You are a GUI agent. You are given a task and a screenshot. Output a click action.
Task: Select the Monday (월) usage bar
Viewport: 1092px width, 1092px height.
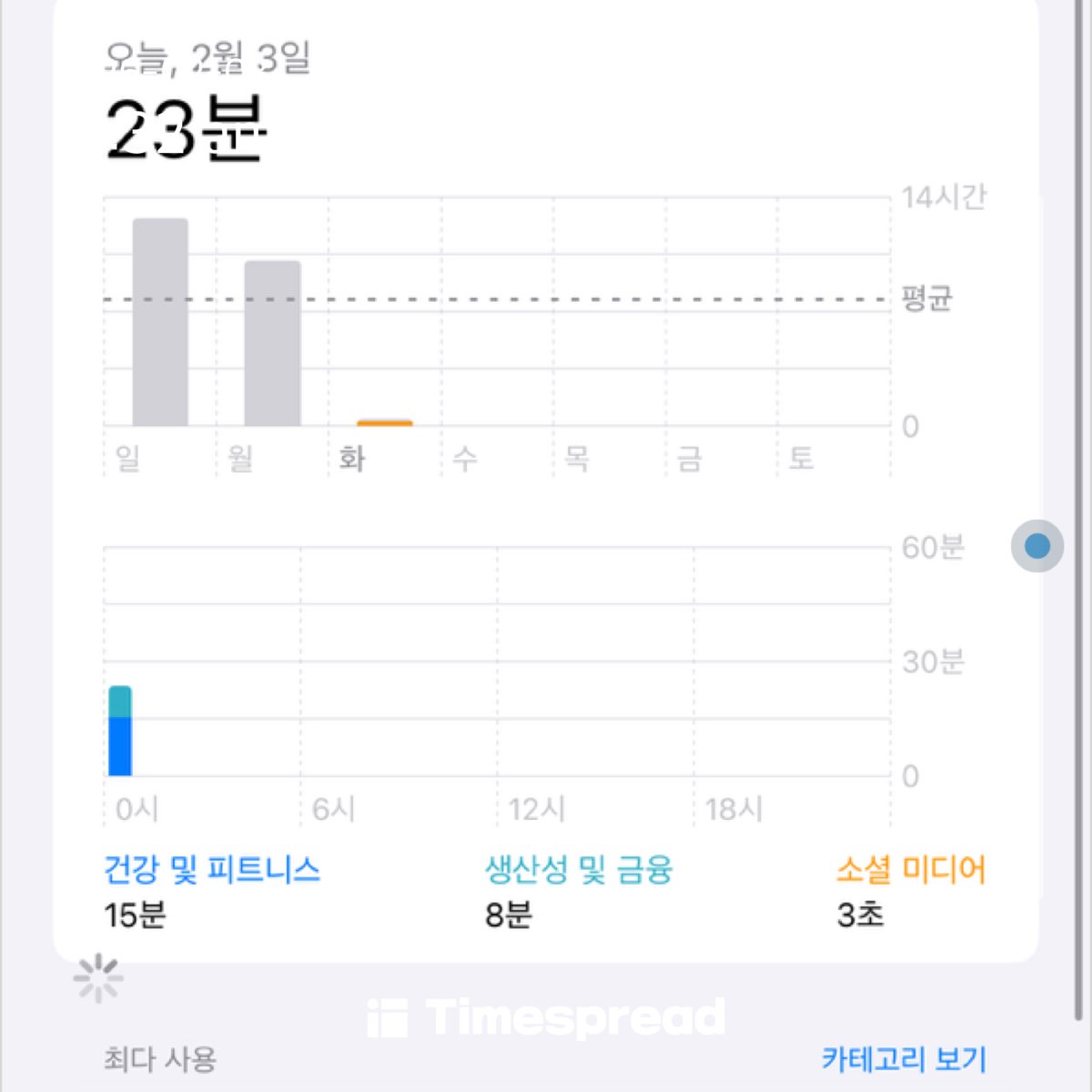[x=272, y=343]
